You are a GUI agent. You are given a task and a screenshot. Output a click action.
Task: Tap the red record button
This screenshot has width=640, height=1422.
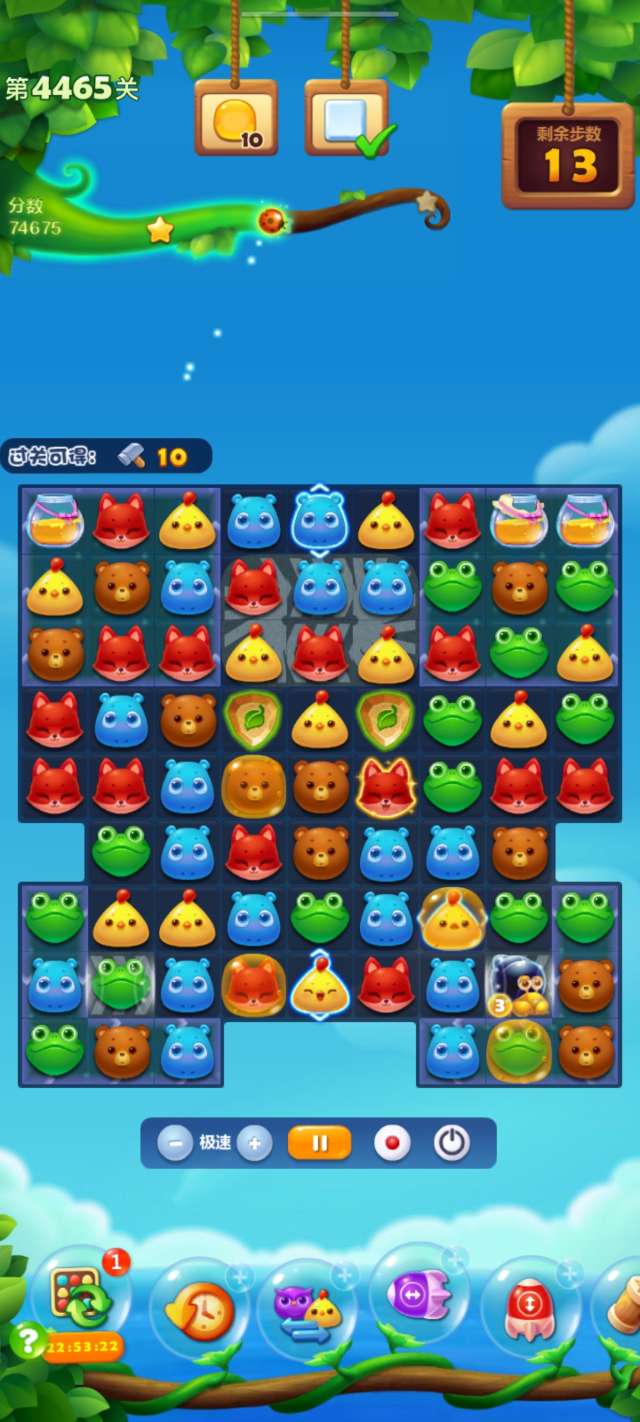(x=392, y=1143)
